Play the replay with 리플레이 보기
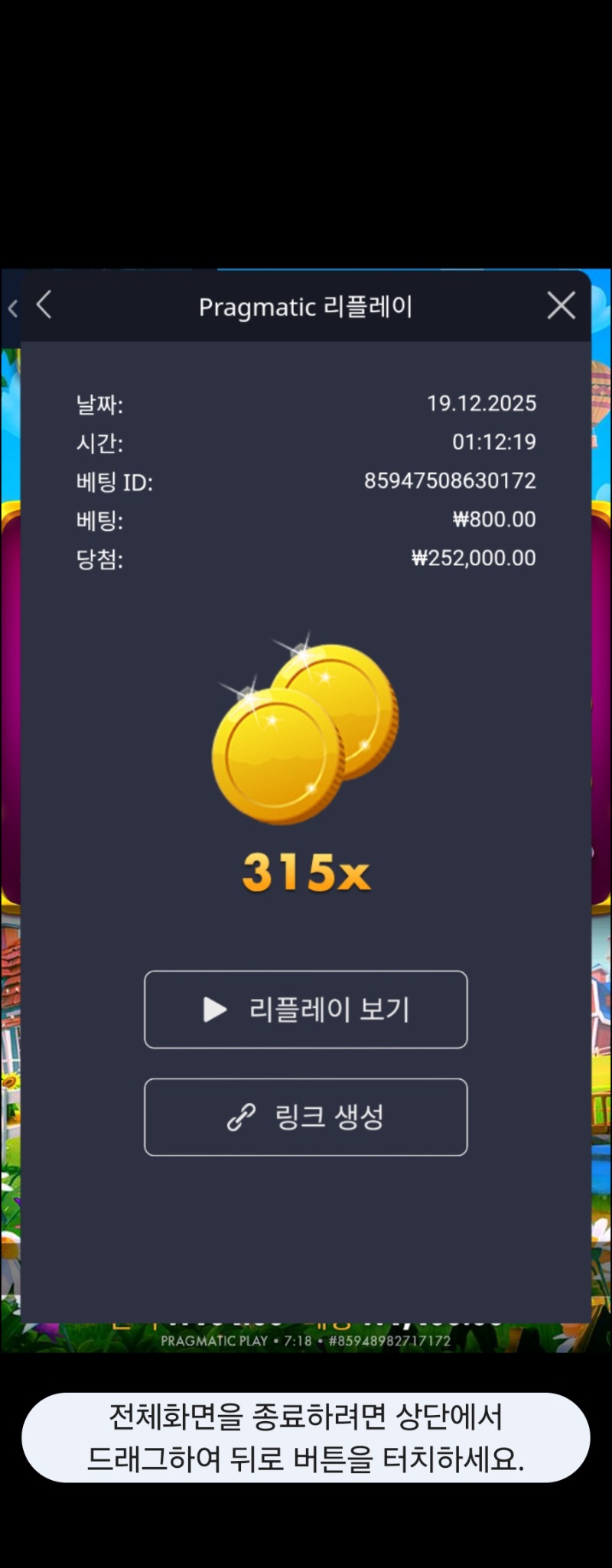 click(x=306, y=1010)
